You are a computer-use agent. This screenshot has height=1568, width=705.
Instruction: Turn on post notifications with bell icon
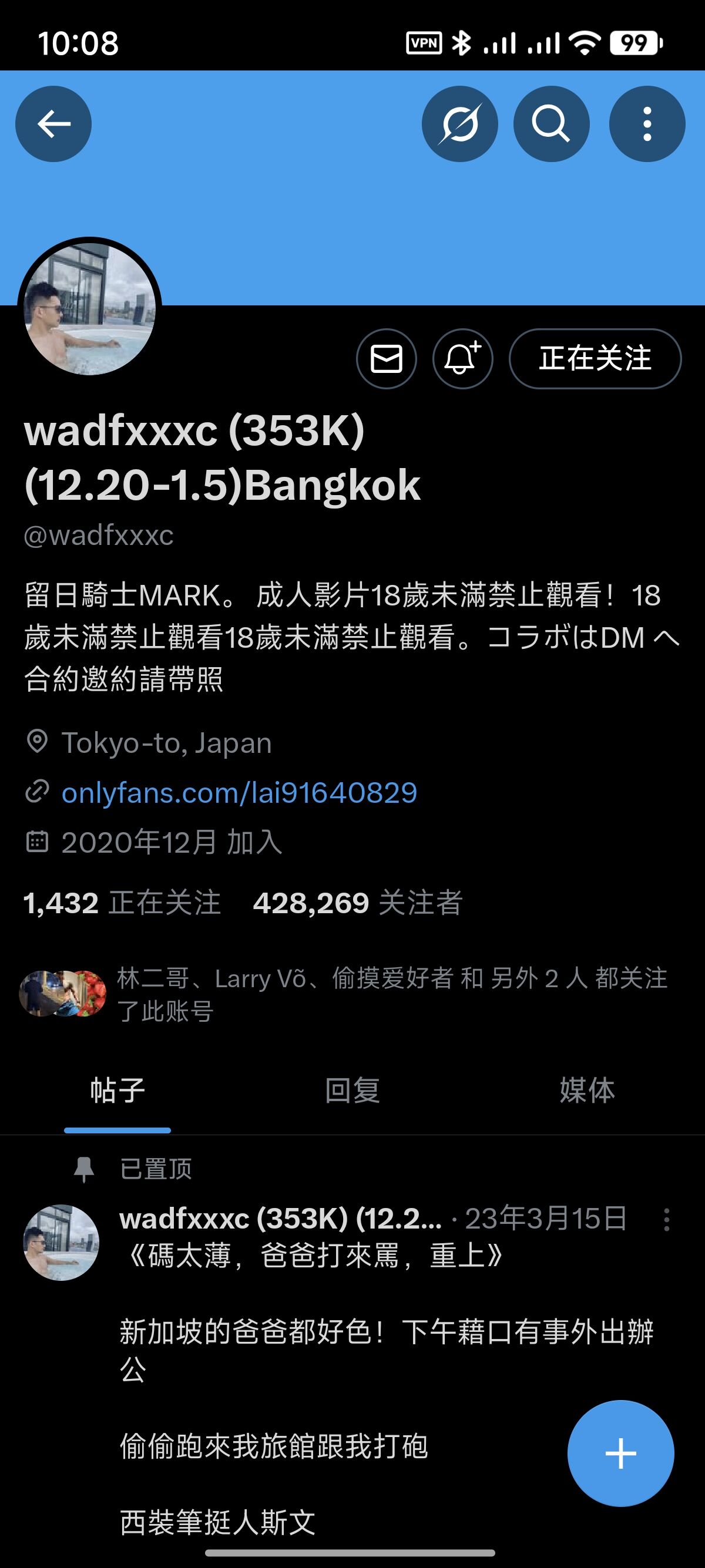pos(463,358)
